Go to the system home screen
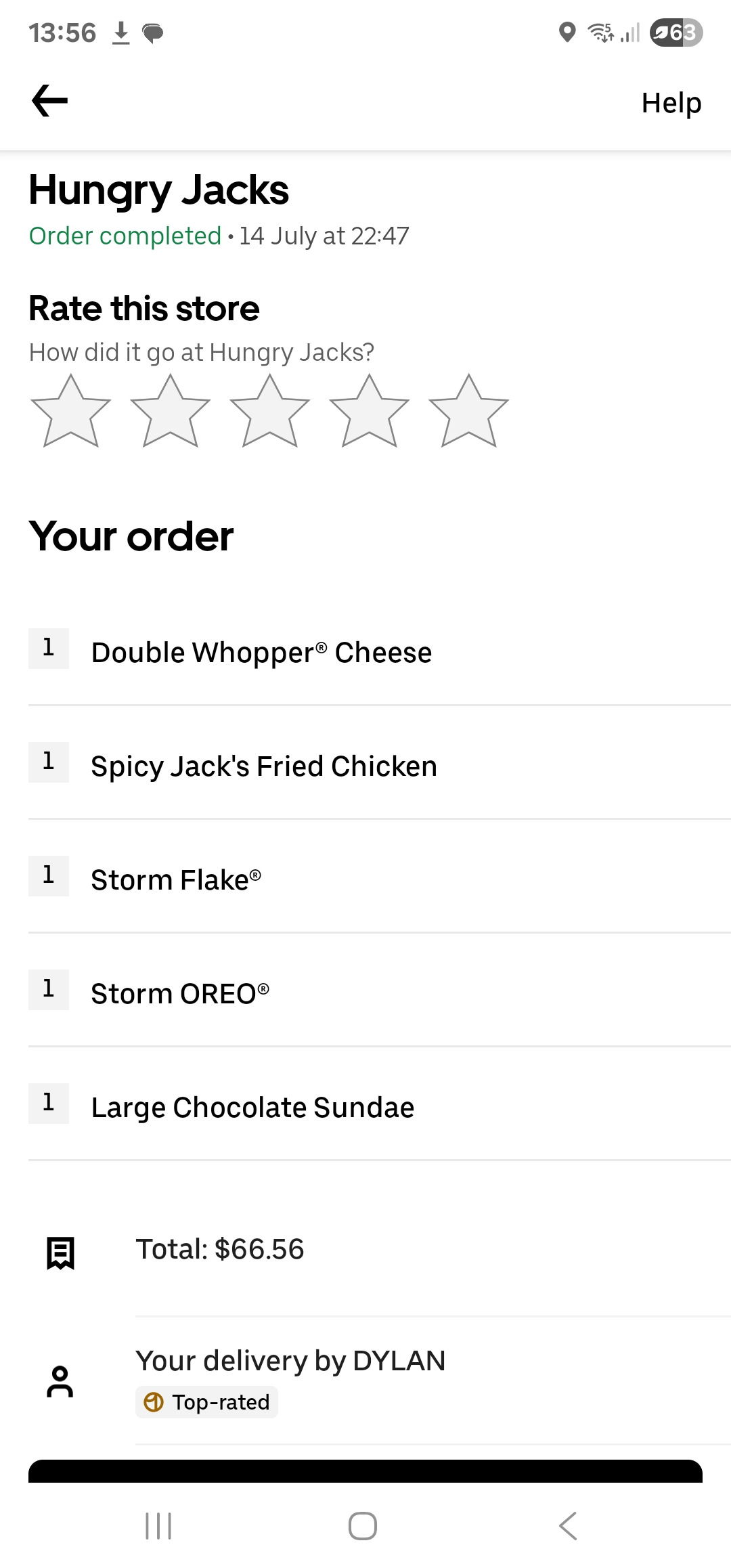 [x=363, y=1526]
